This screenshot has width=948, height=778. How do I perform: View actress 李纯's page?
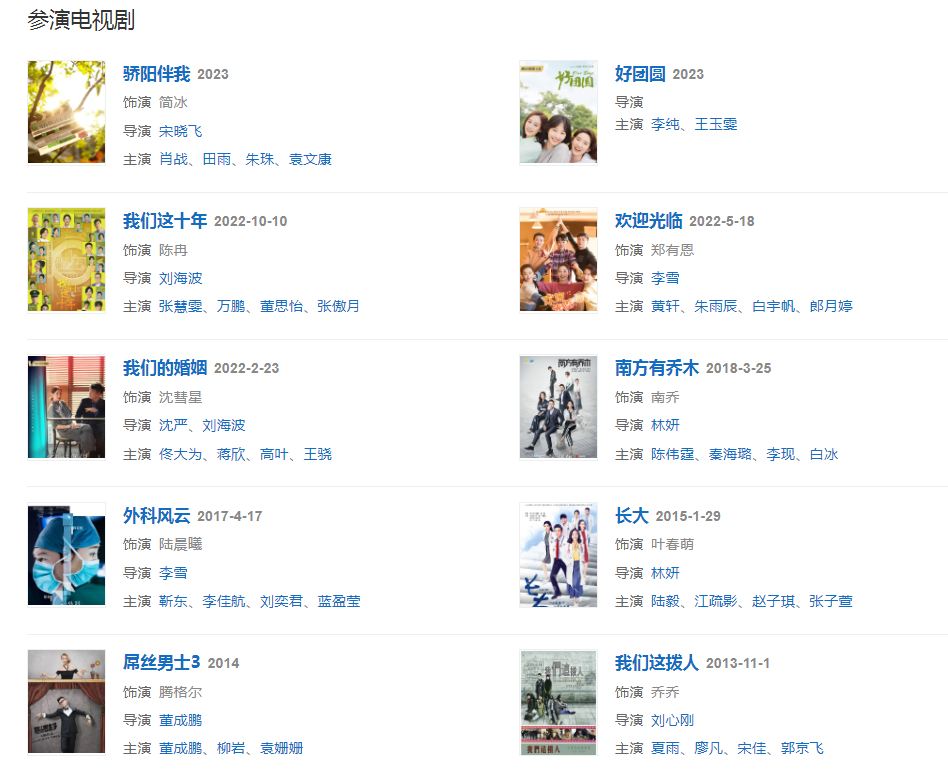click(x=665, y=124)
